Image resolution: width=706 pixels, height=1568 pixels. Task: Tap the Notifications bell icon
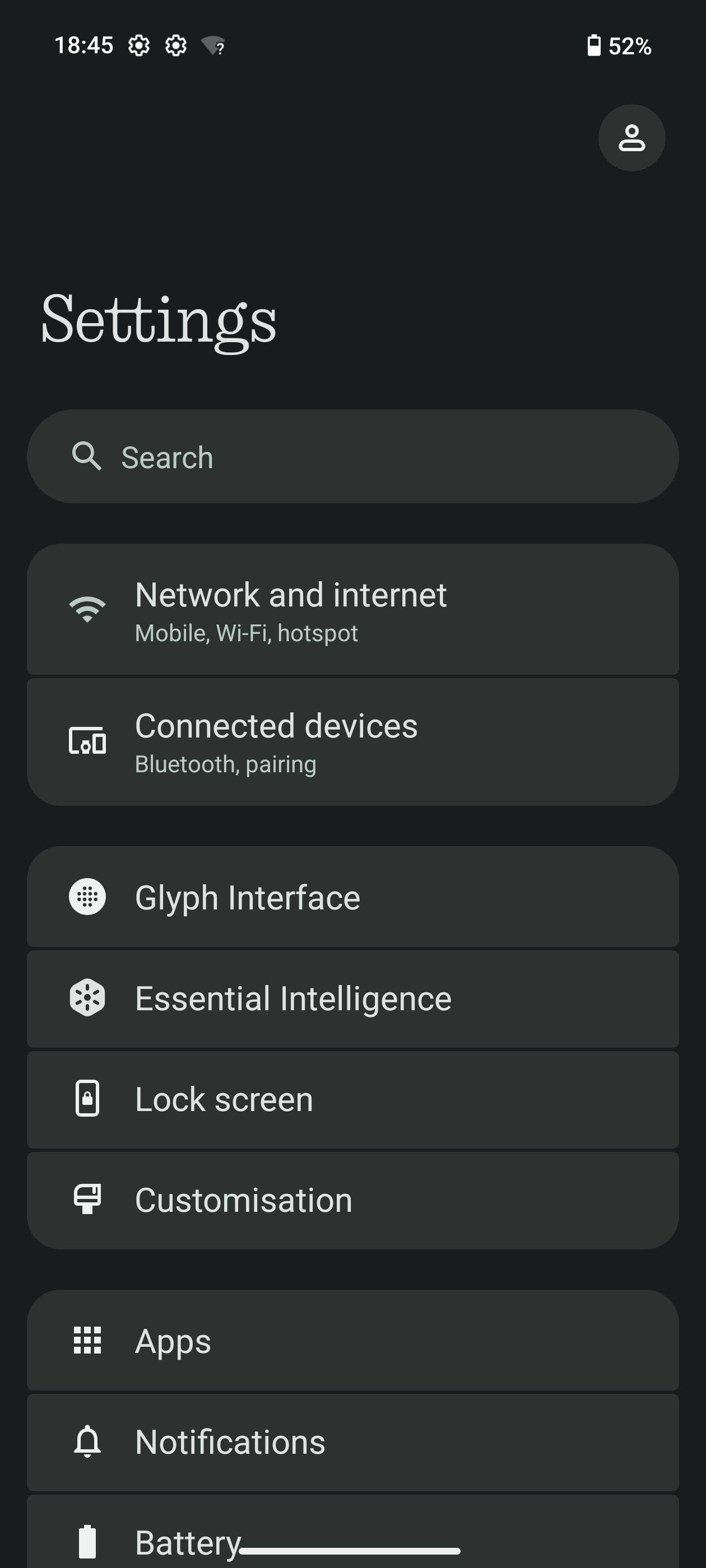click(88, 1441)
